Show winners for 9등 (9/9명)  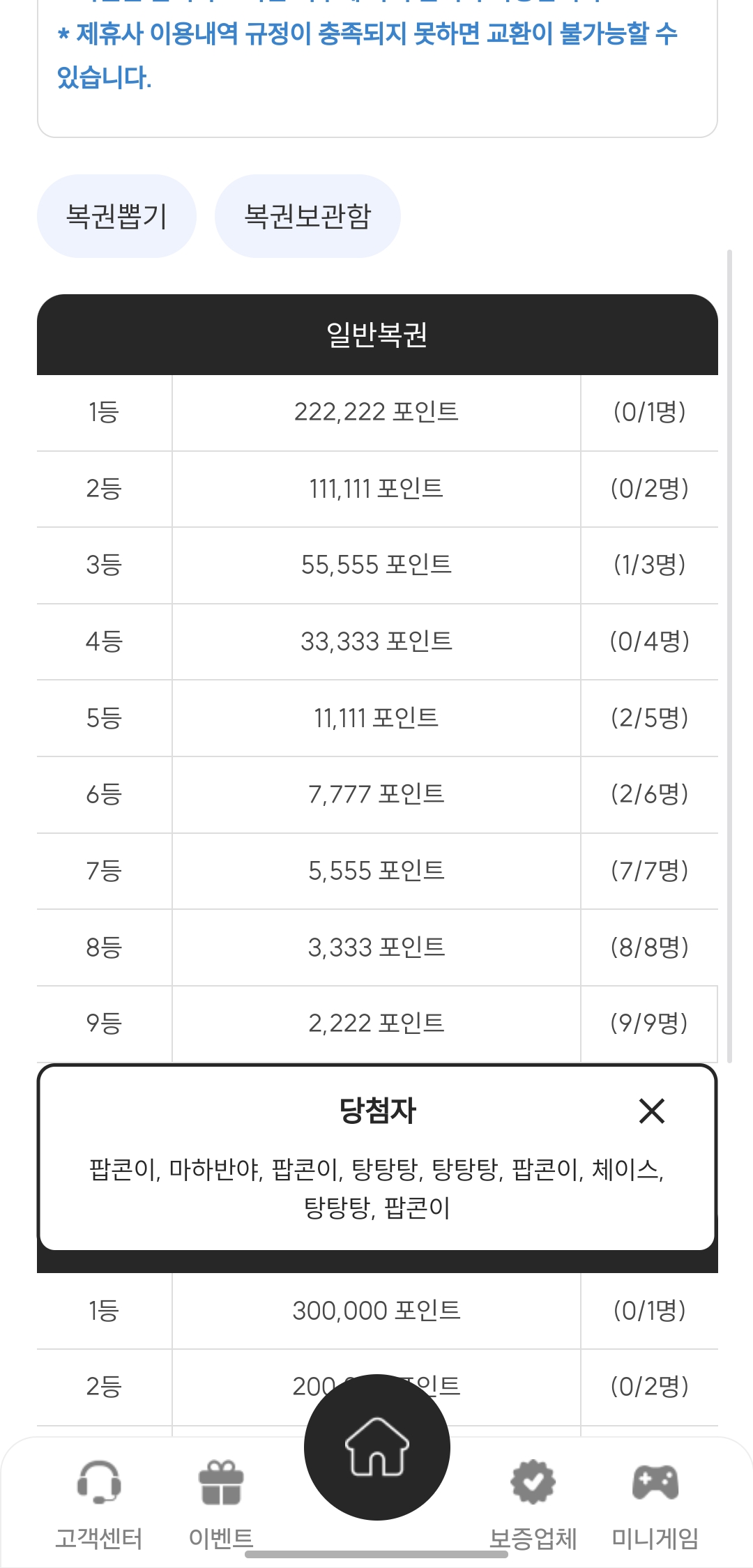tap(649, 1023)
